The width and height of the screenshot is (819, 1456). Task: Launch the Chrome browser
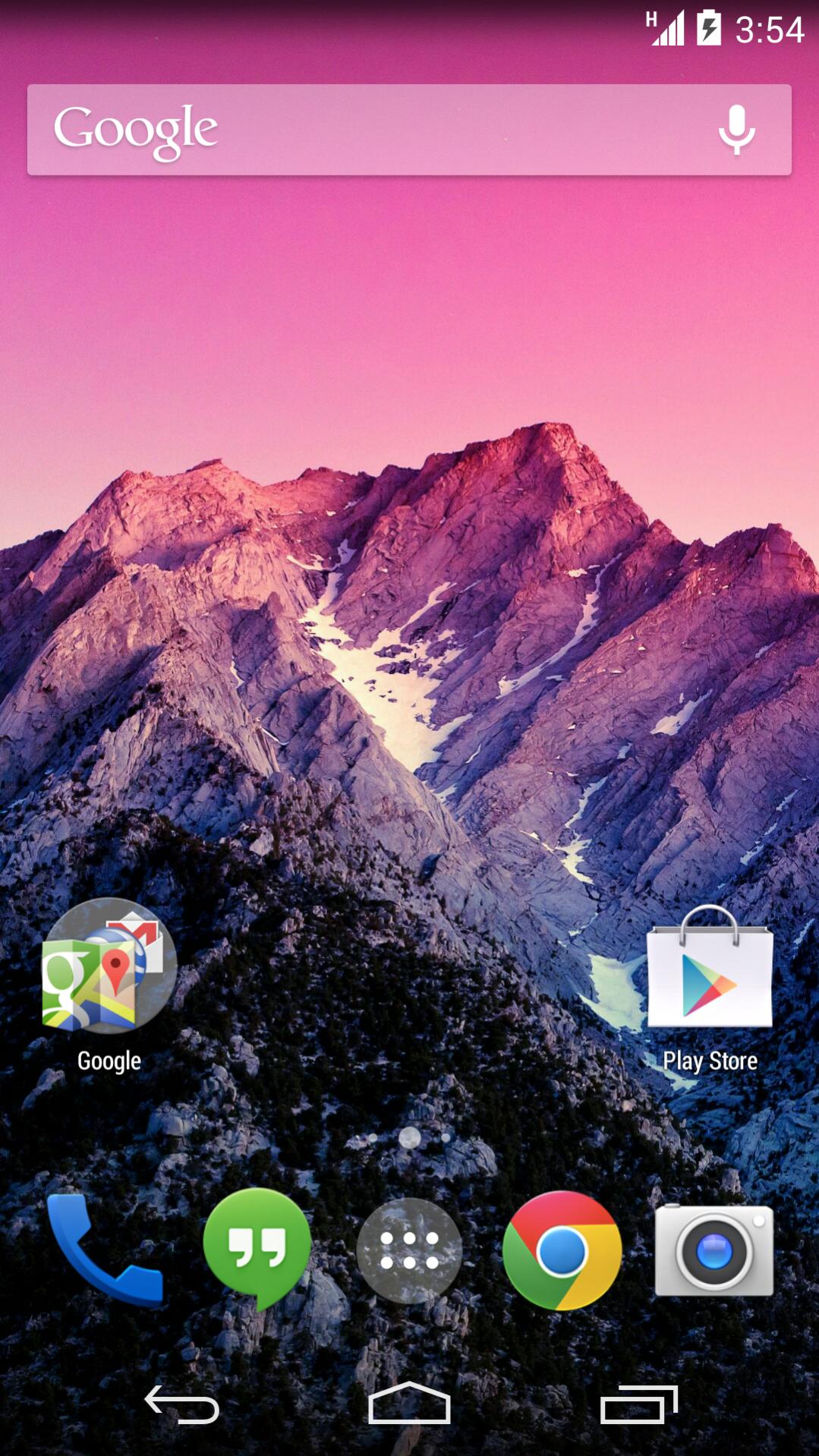click(x=562, y=1250)
